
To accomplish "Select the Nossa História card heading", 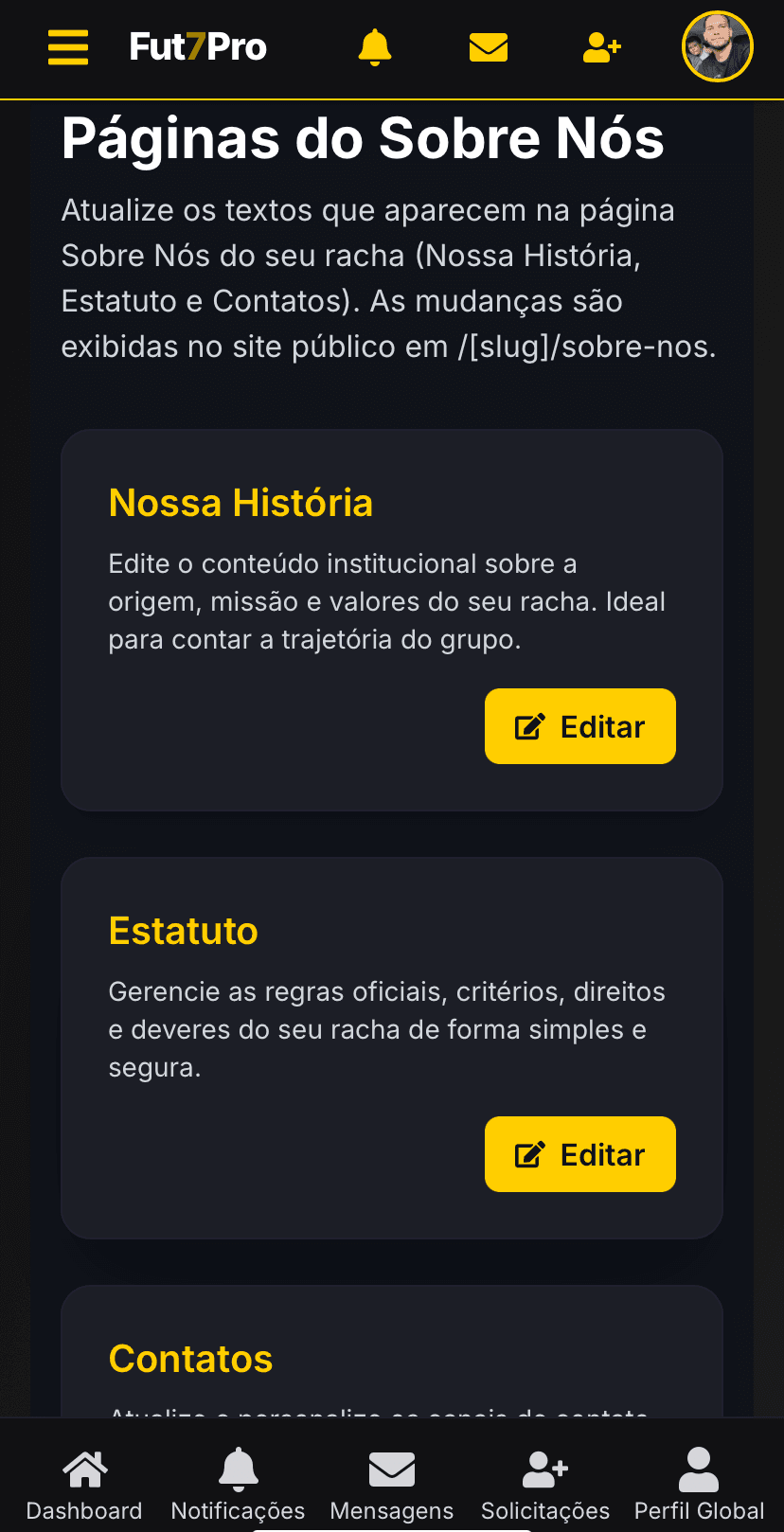I will coord(241,503).
